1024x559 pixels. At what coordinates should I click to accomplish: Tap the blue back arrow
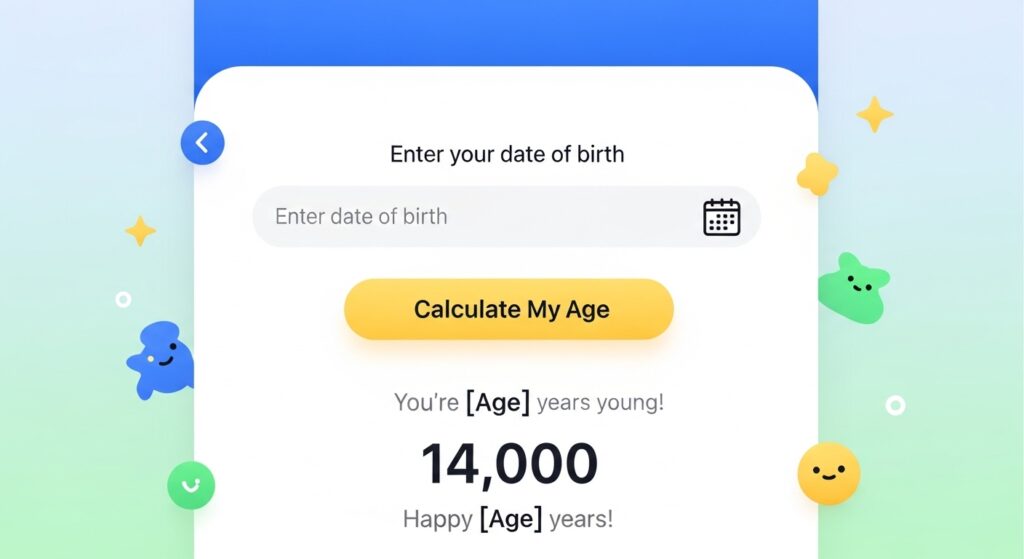[x=202, y=143]
